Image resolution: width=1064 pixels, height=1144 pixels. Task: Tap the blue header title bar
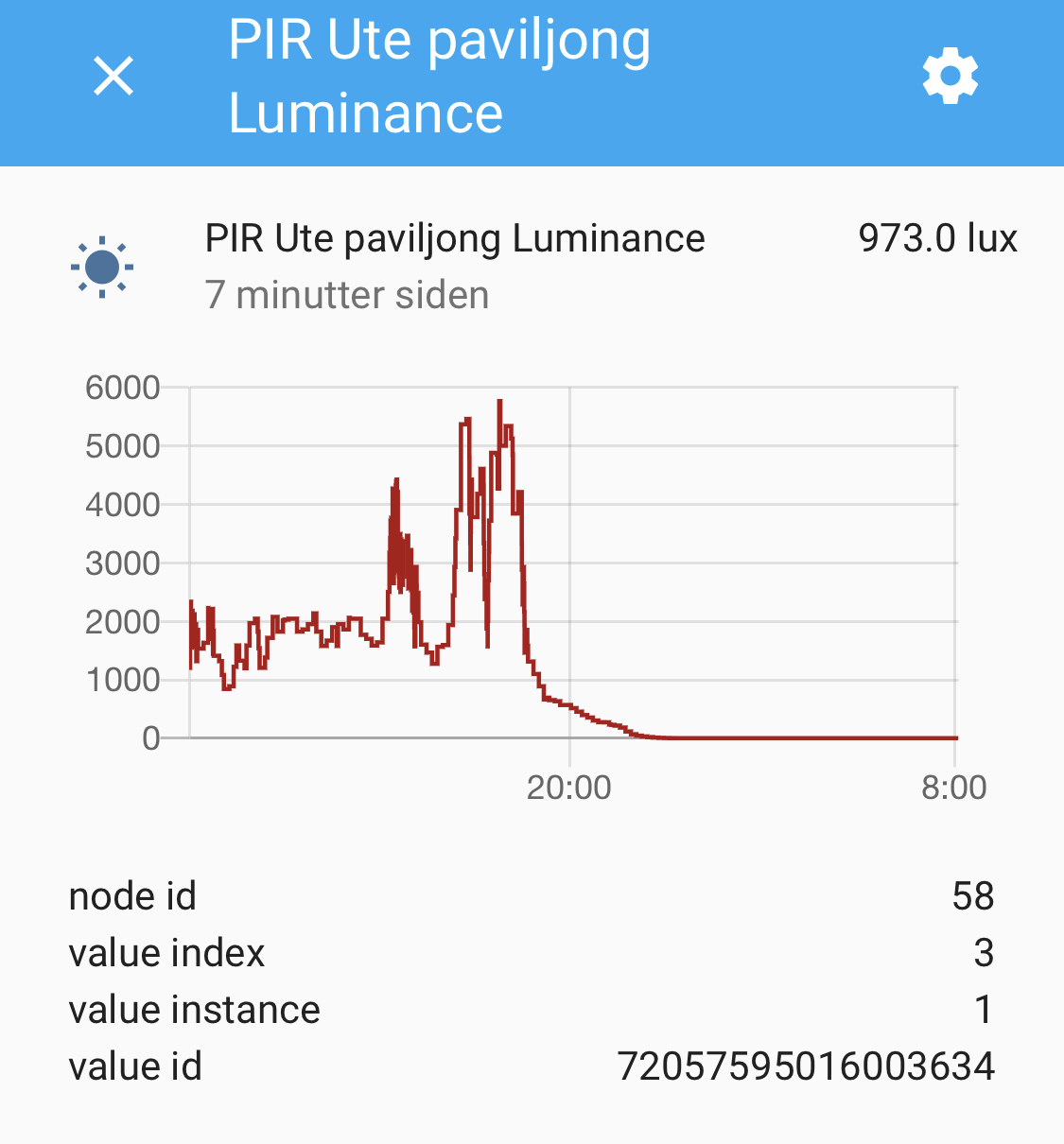pyautogui.click(x=440, y=76)
